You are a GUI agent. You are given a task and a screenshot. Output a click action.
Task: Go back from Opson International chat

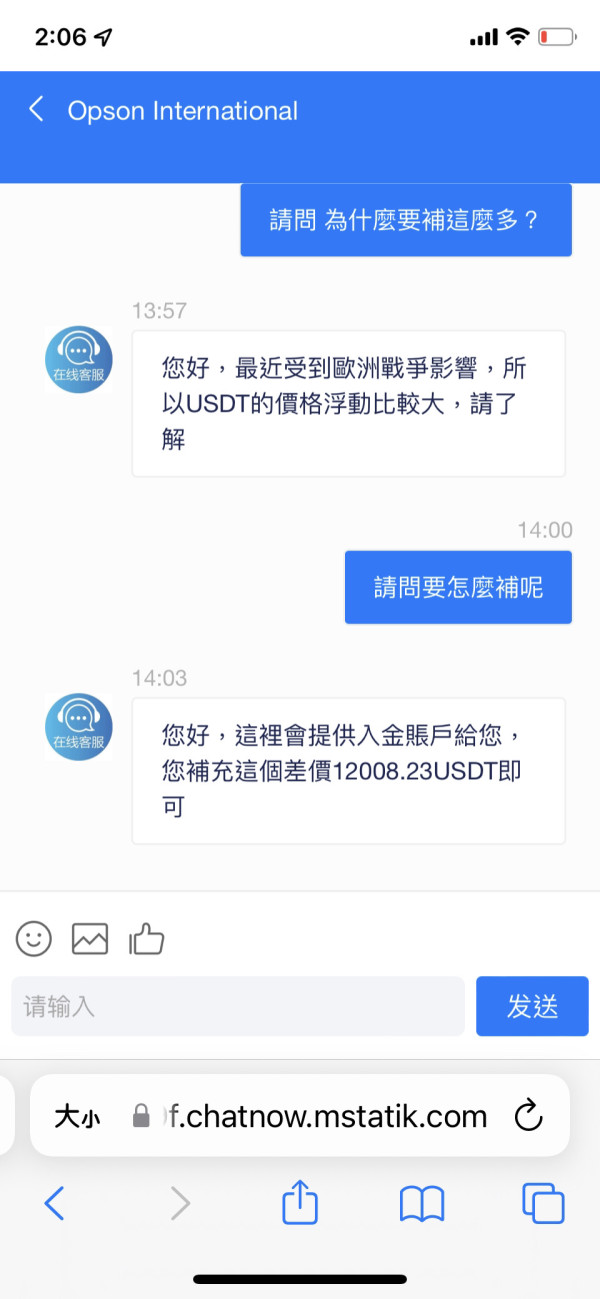click(37, 110)
